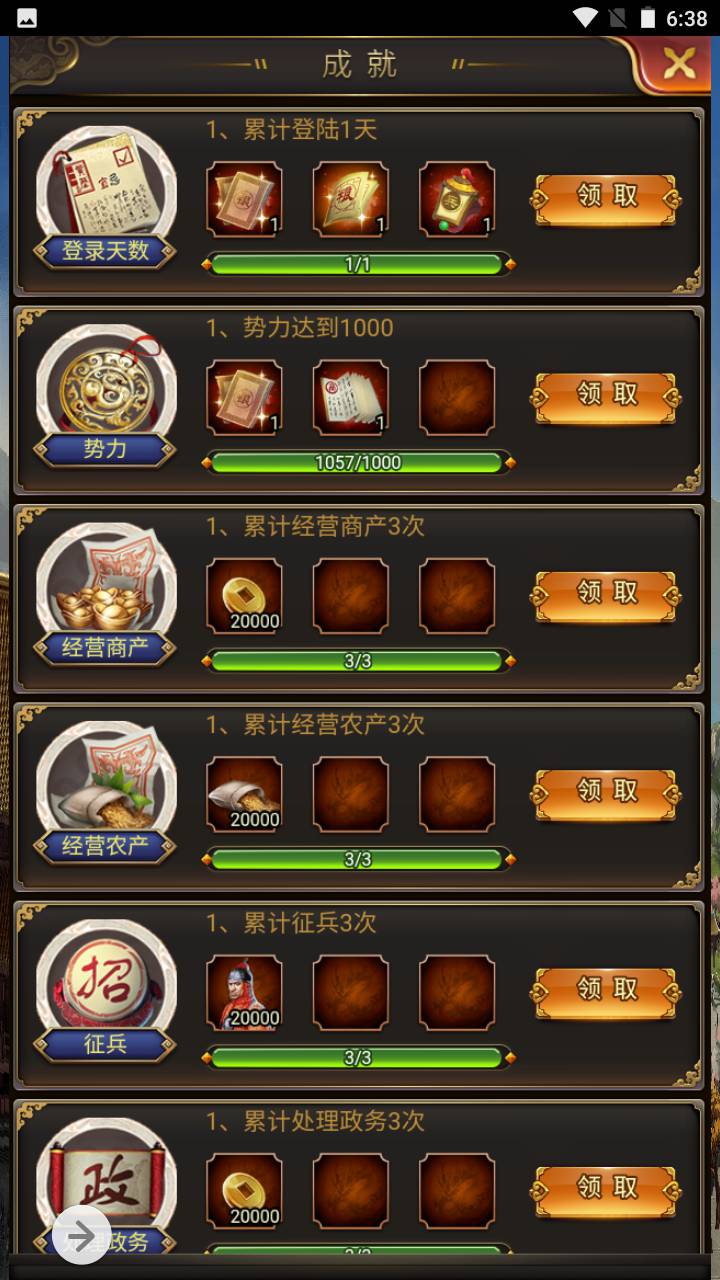
Task: Collect reward for 累计经营商产3次
Action: [606, 594]
